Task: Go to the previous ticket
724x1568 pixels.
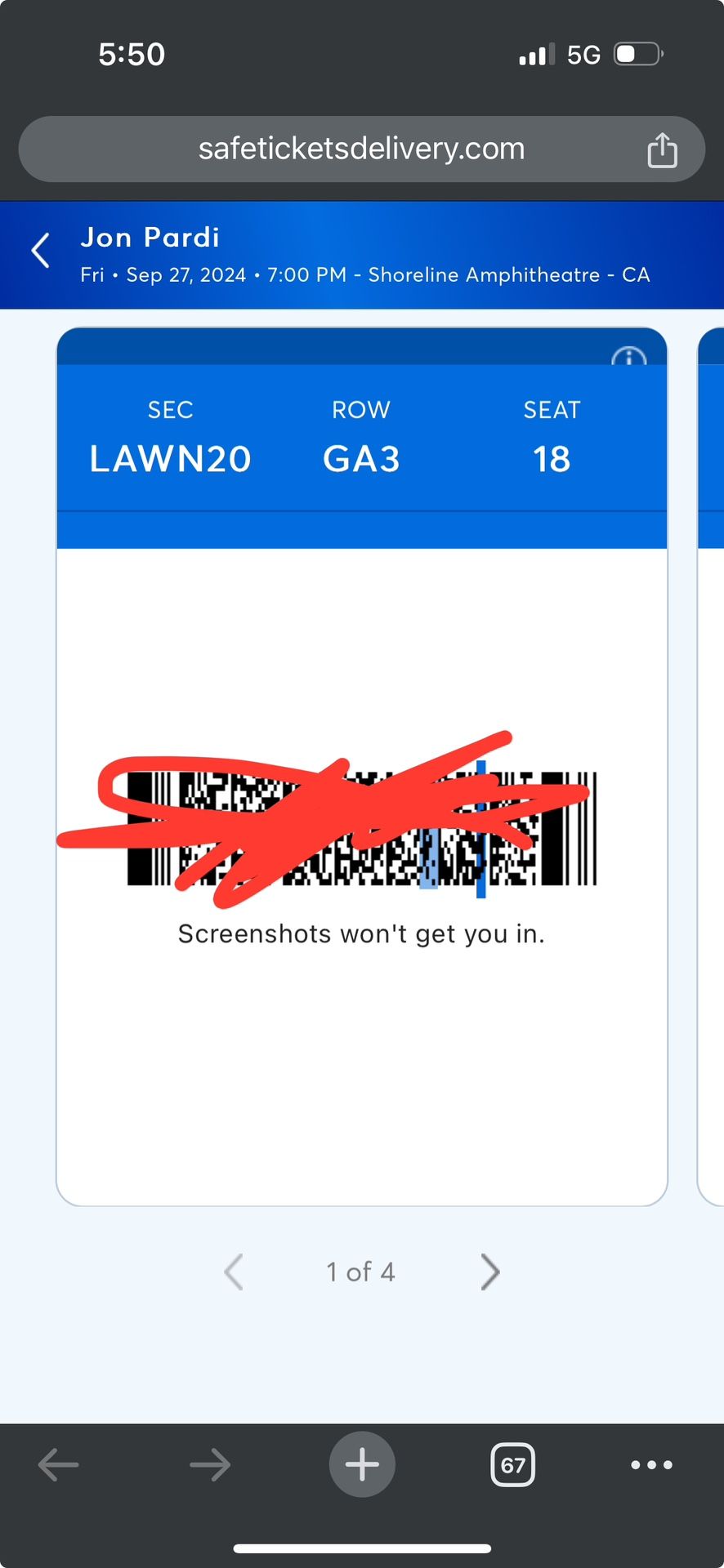Action: [234, 1272]
